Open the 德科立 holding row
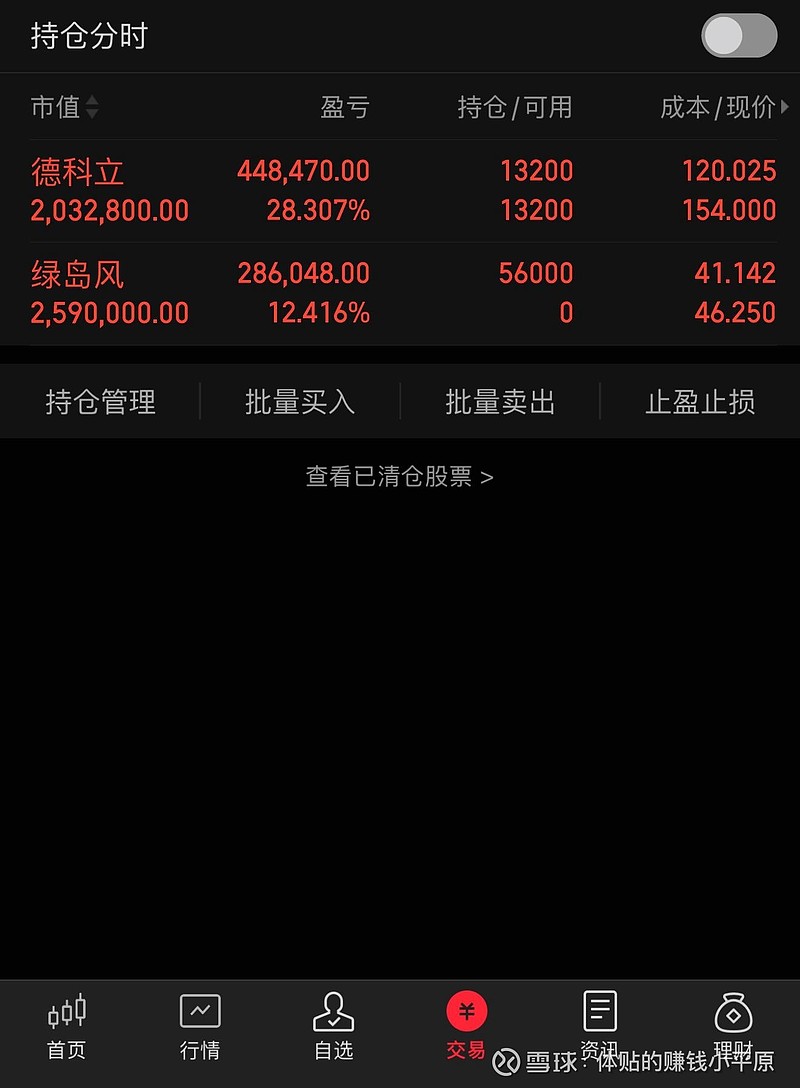The image size is (800, 1088). coord(400,190)
